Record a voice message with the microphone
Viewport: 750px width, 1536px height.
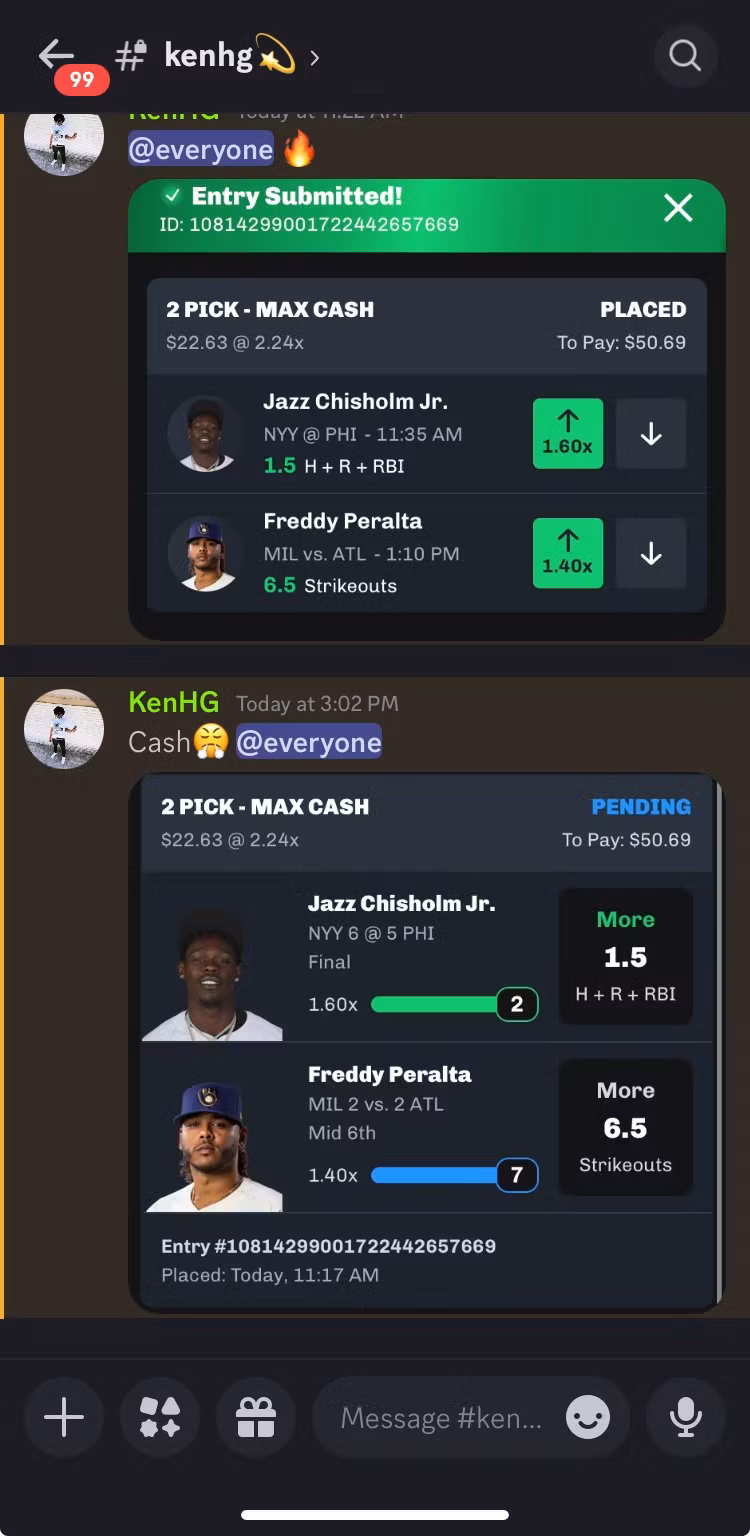[685, 1417]
